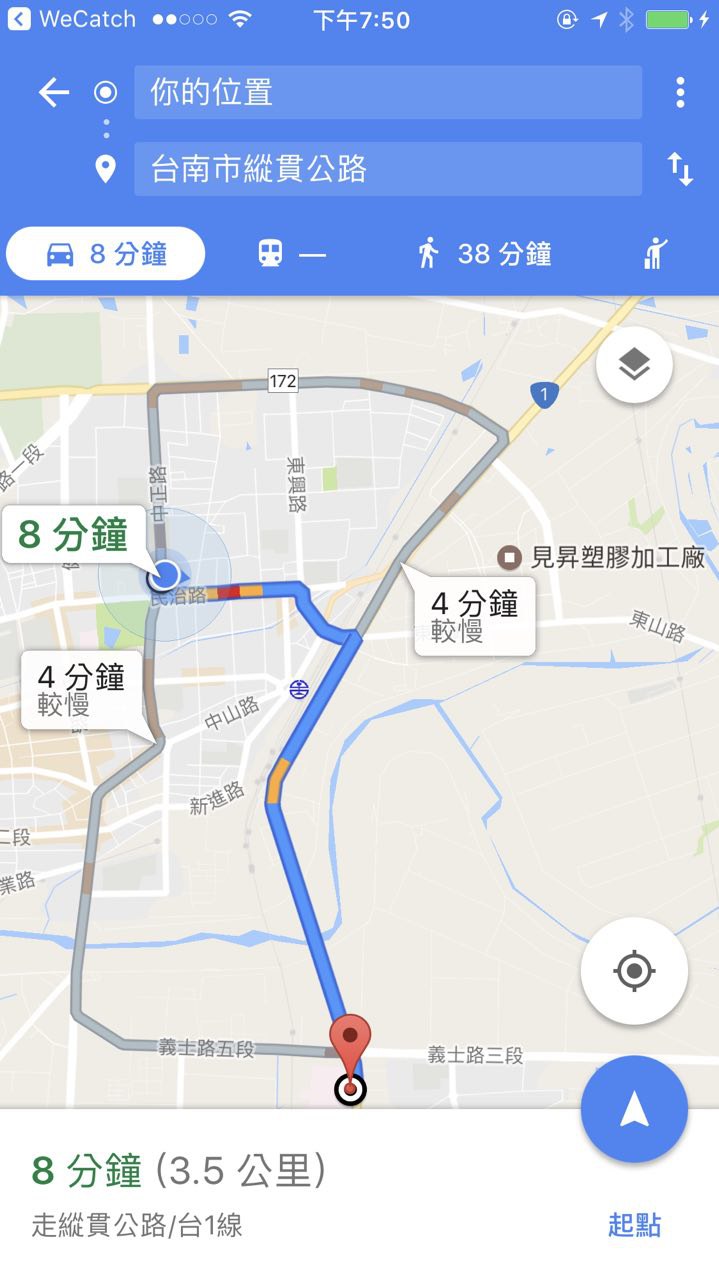The image size is (719, 1280).
Task: Edit the 你的位置 starting point field
Action: pyautogui.click(x=387, y=93)
